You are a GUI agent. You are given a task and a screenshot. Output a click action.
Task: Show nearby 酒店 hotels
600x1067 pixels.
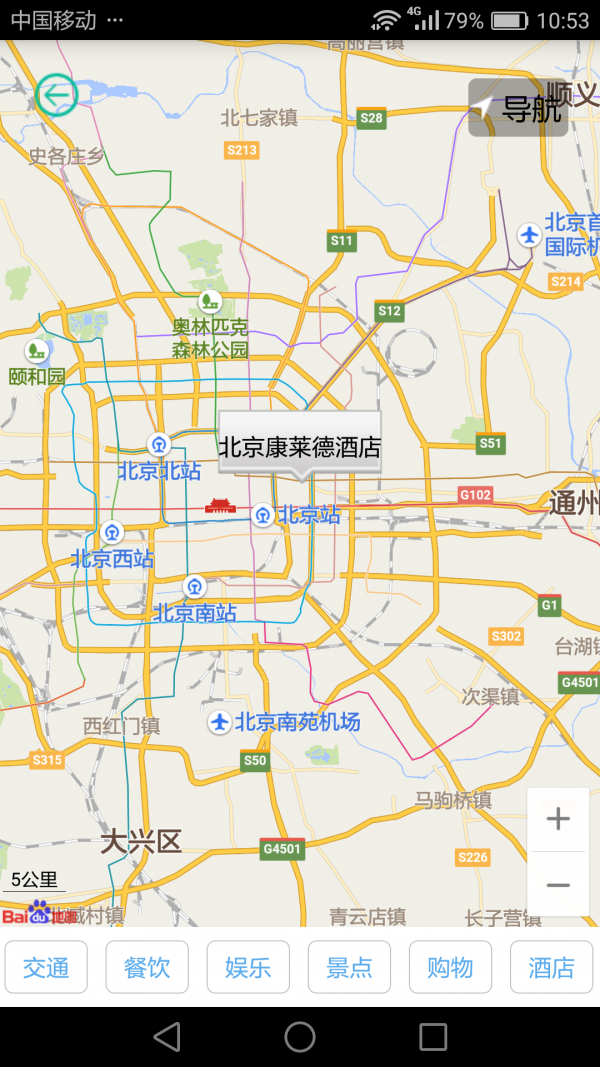tap(551, 967)
